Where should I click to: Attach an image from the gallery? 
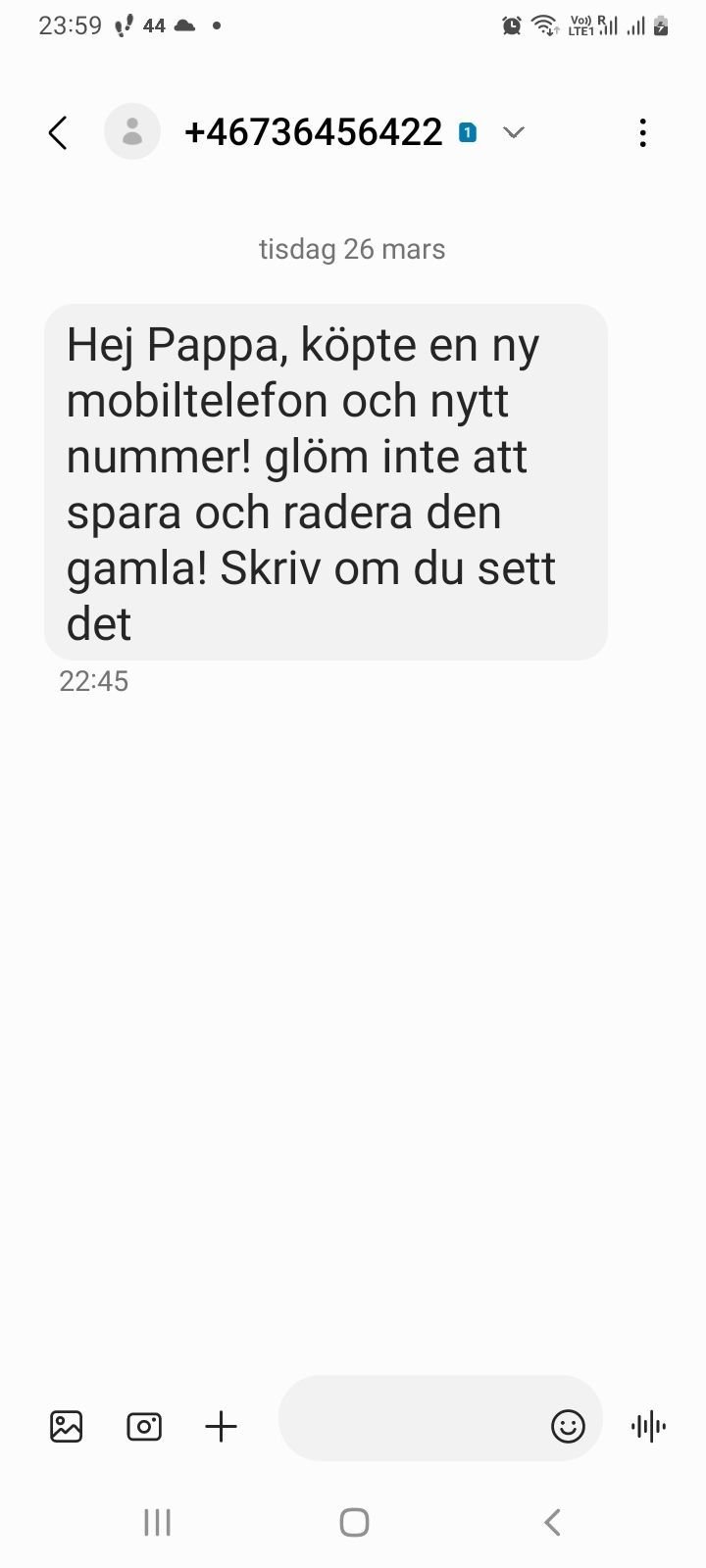(x=67, y=1426)
